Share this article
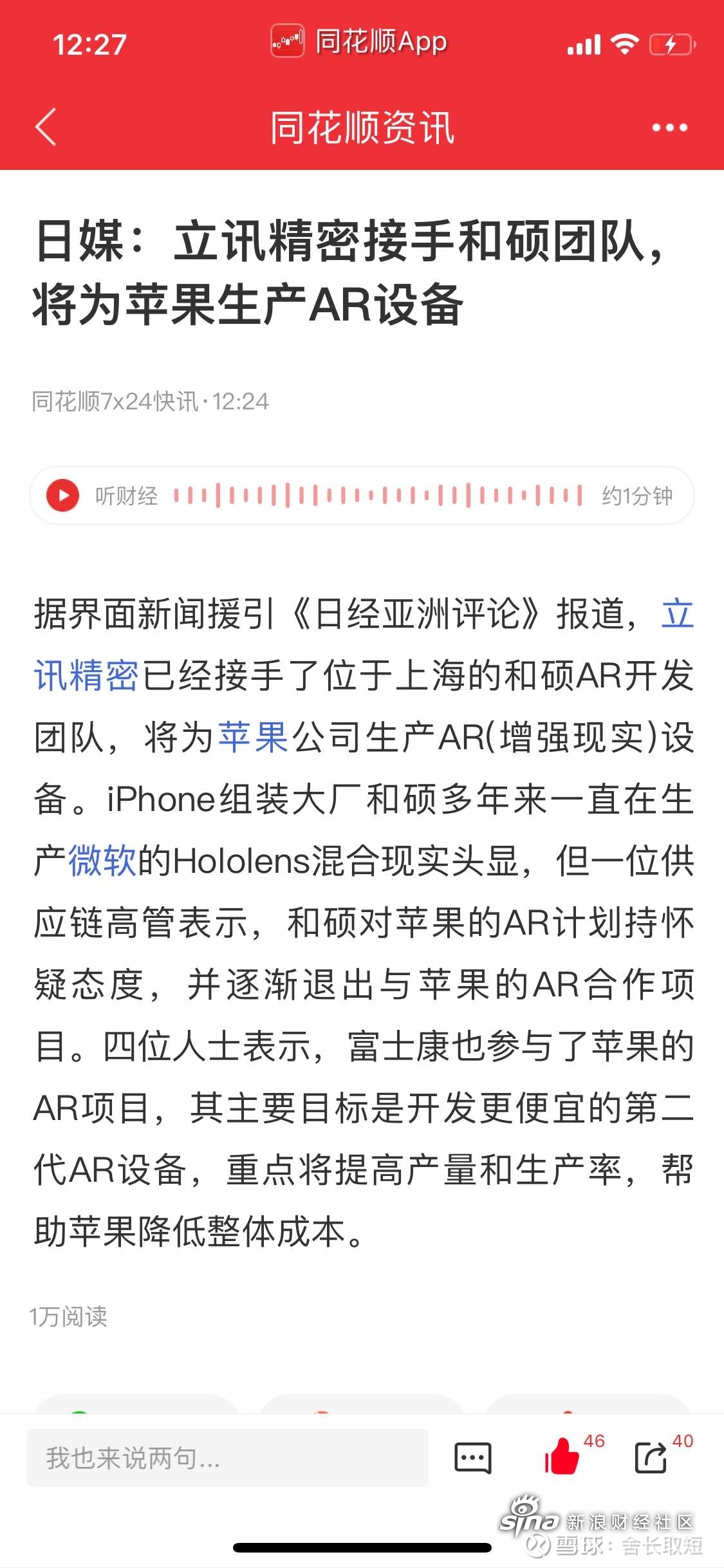724x1568 pixels. tap(651, 1457)
